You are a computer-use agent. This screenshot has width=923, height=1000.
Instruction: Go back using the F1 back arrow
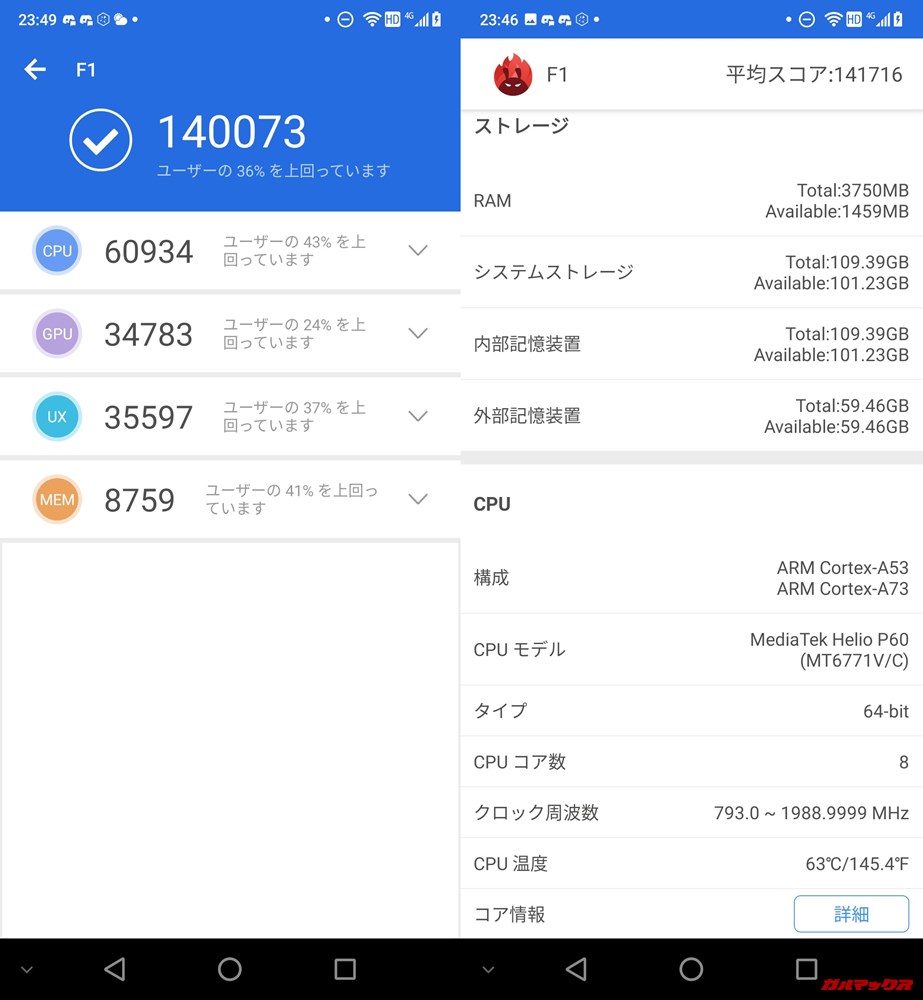point(35,69)
